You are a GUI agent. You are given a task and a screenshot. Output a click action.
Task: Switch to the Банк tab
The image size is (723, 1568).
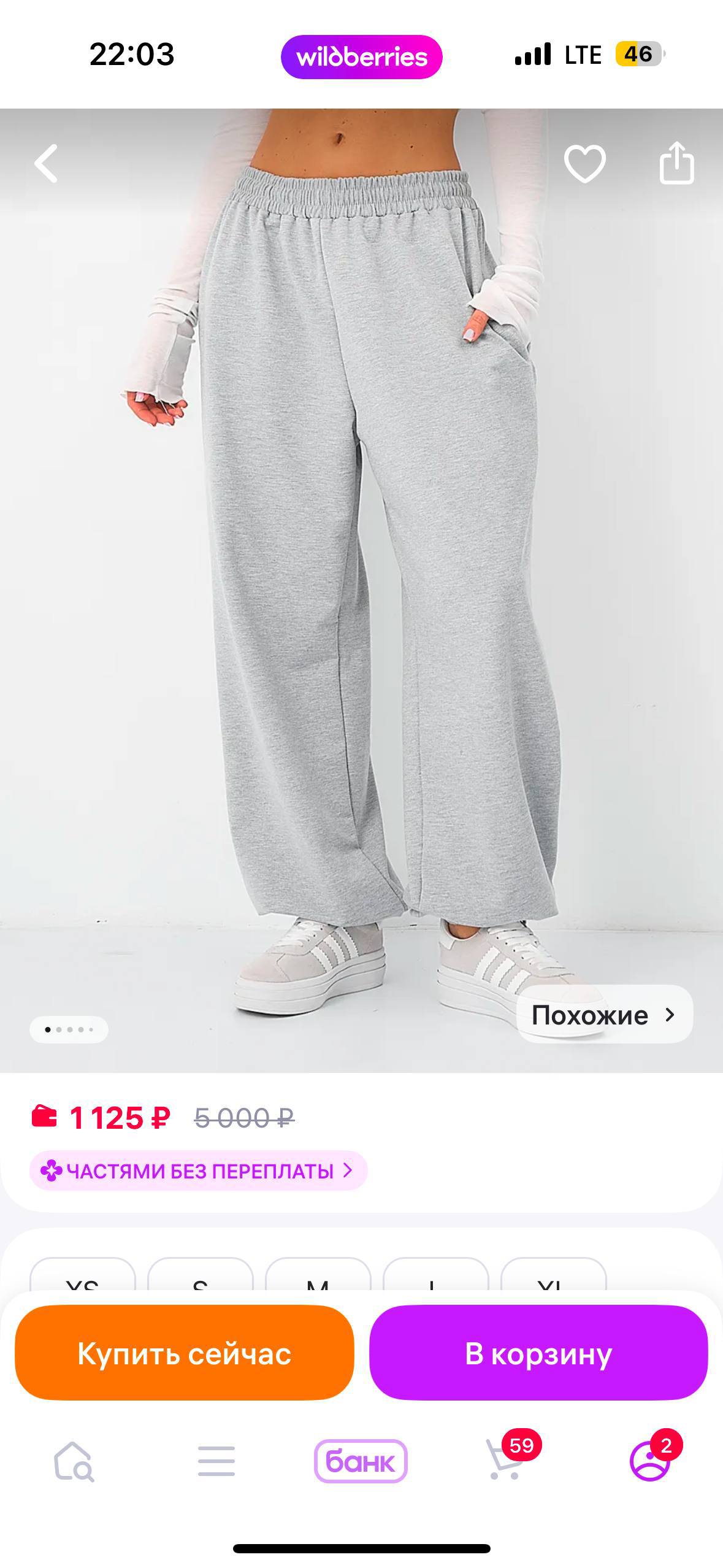tap(361, 1462)
